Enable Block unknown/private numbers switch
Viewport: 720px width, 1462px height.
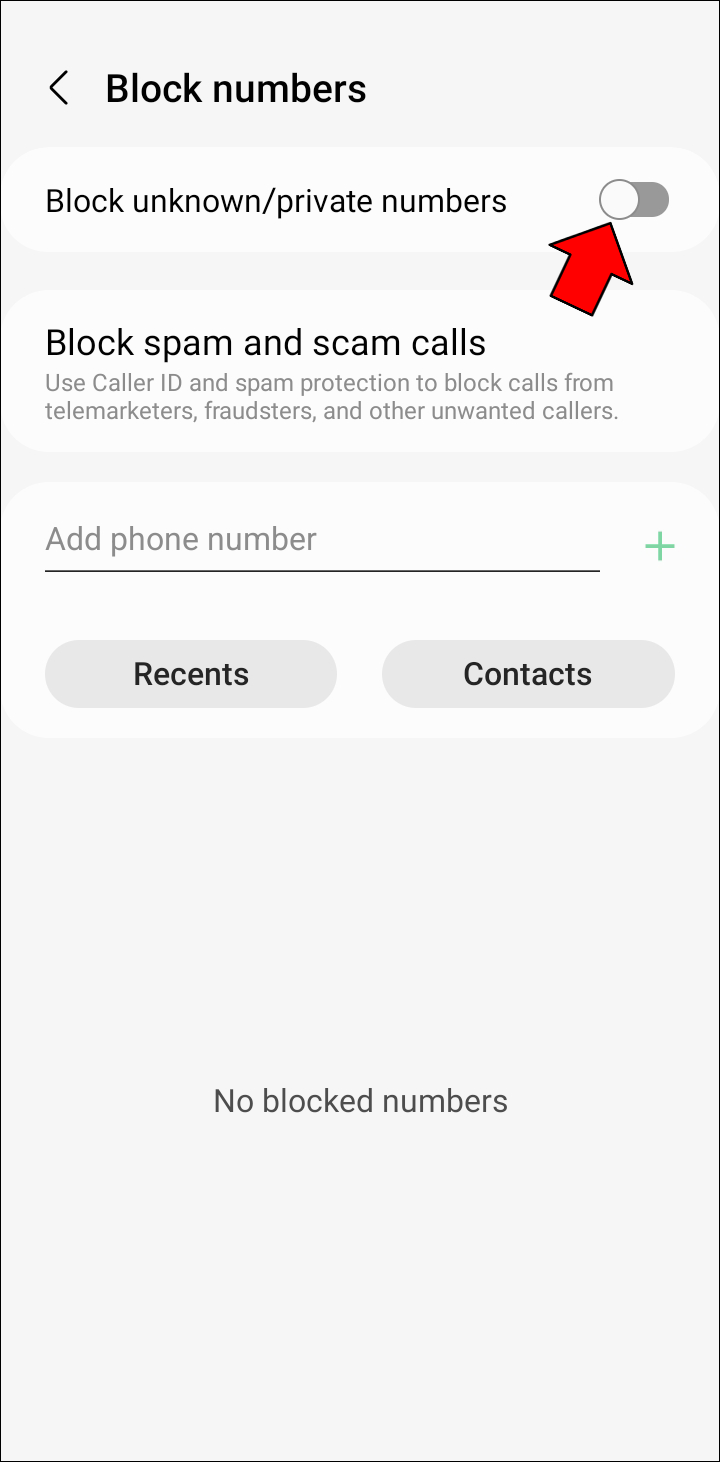pos(633,200)
